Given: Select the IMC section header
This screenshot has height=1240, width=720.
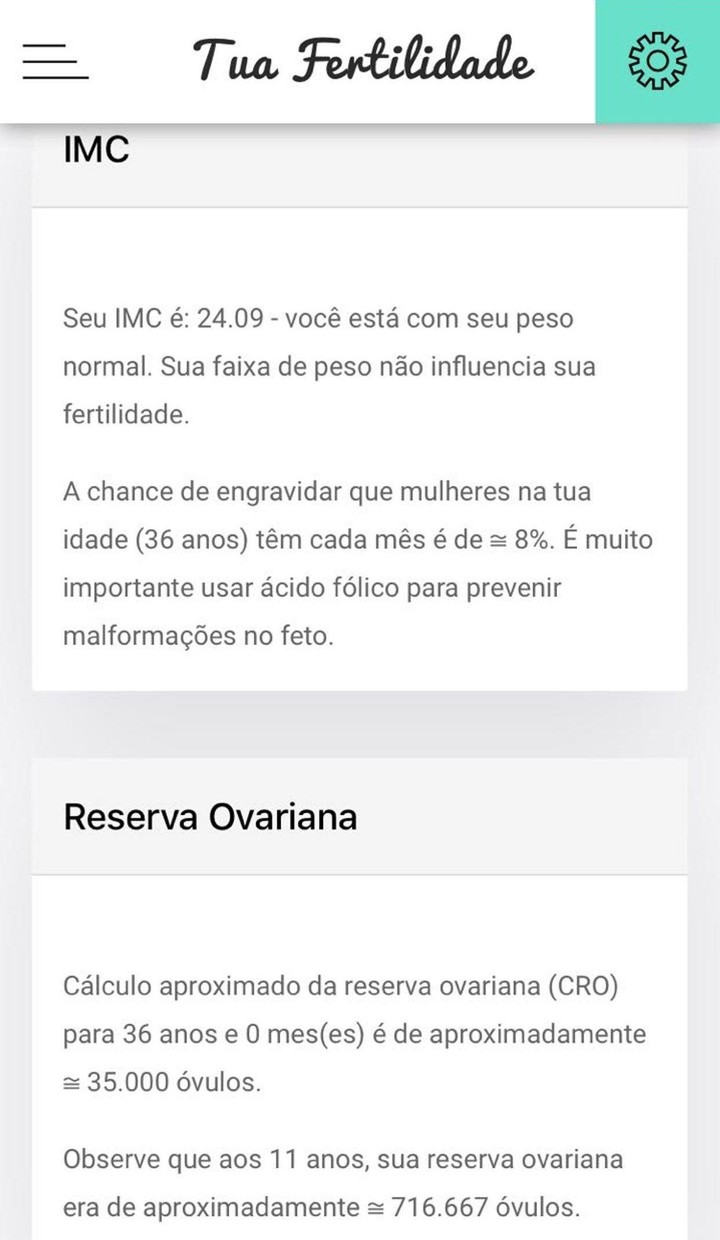Looking at the screenshot, I should click(x=97, y=151).
